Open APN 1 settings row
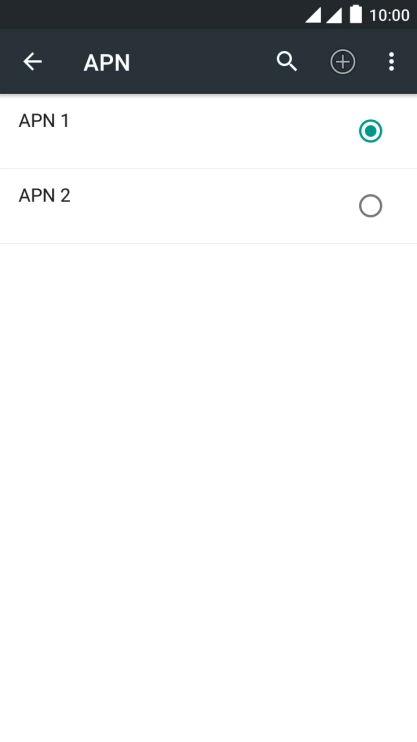The width and height of the screenshot is (417, 742). tap(208, 131)
